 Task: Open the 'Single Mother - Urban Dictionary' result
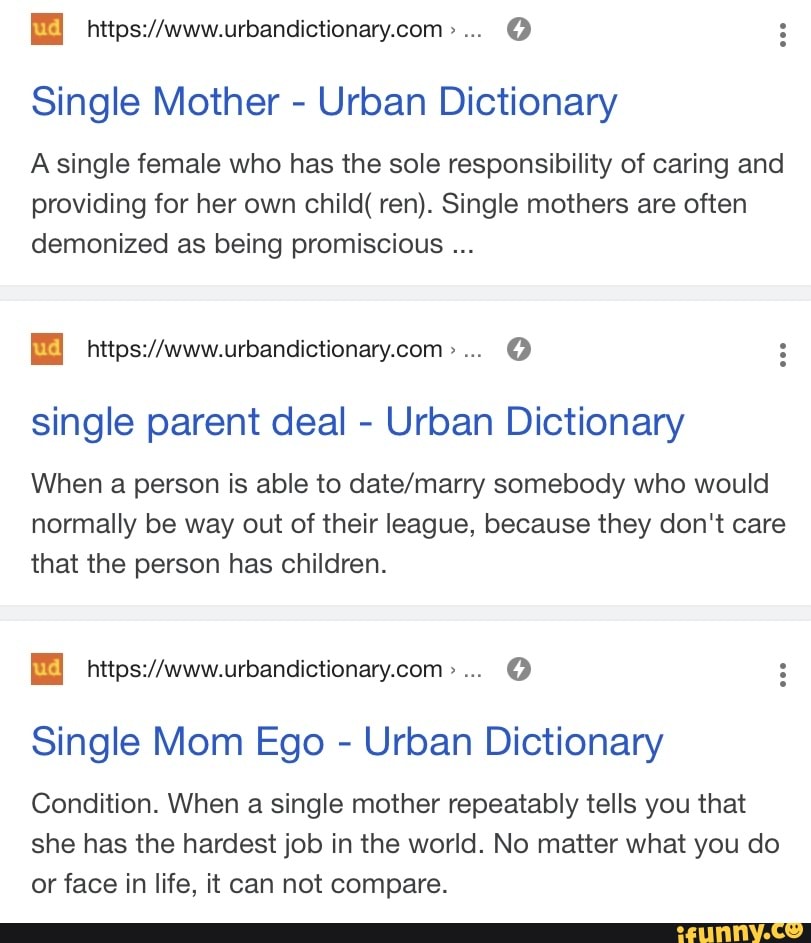click(324, 101)
